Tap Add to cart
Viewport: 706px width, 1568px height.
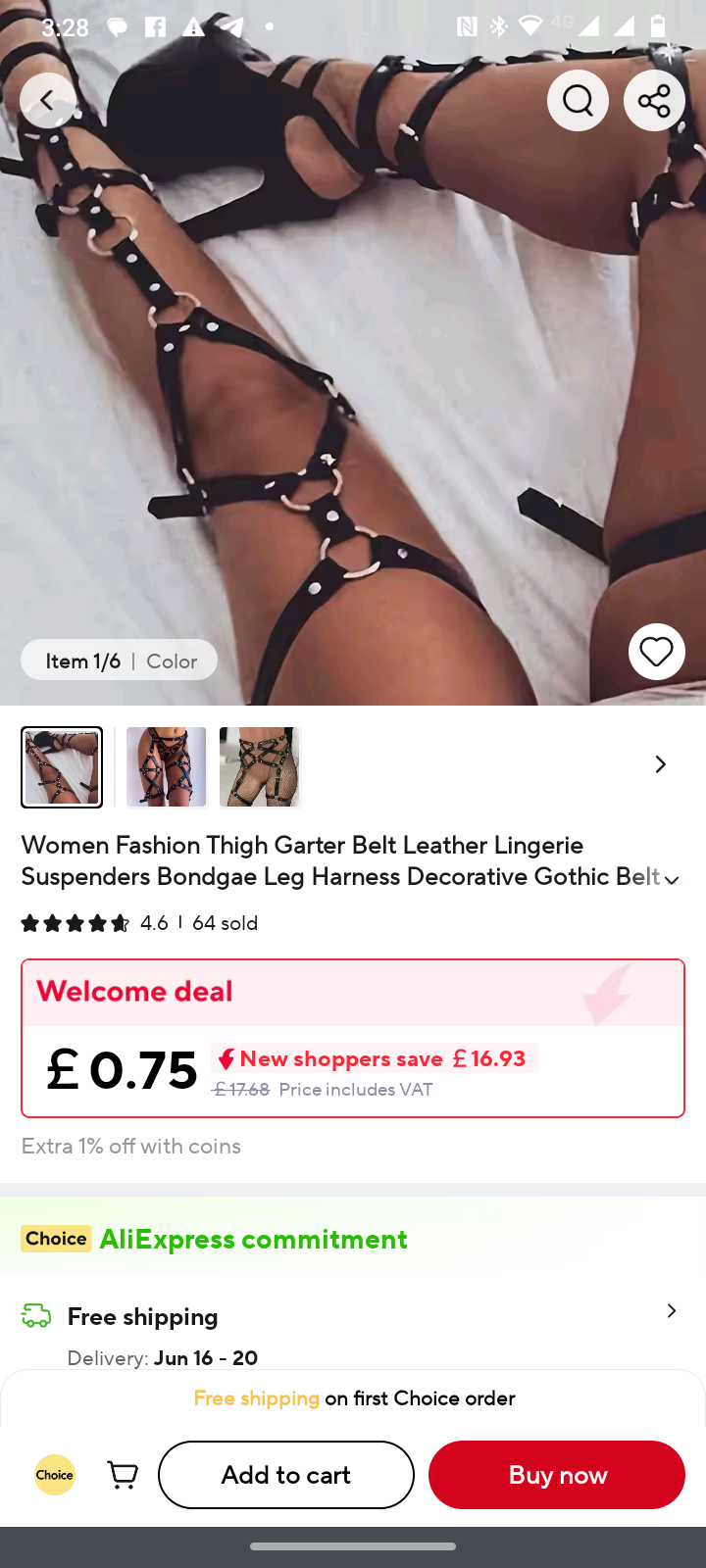tap(286, 1474)
